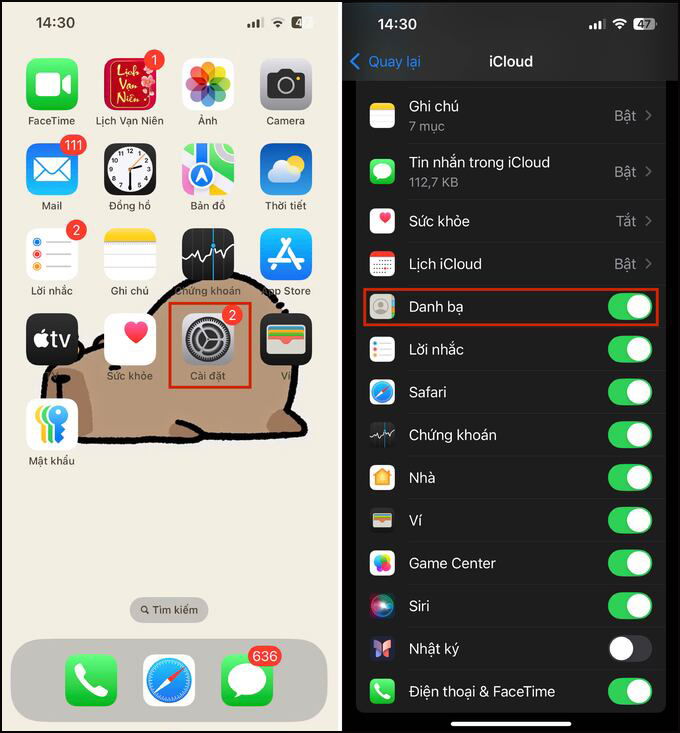
Task: Turn off Game Center sync
Action: [x=629, y=563]
